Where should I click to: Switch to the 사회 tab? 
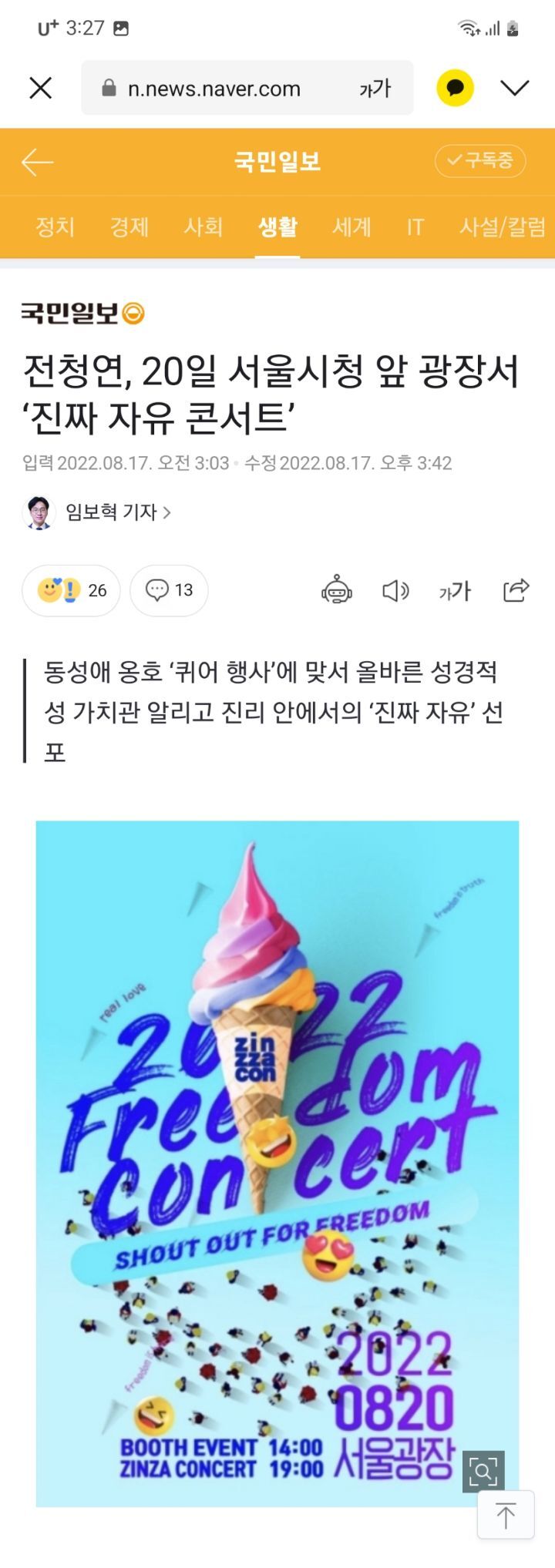pyautogui.click(x=203, y=227)
